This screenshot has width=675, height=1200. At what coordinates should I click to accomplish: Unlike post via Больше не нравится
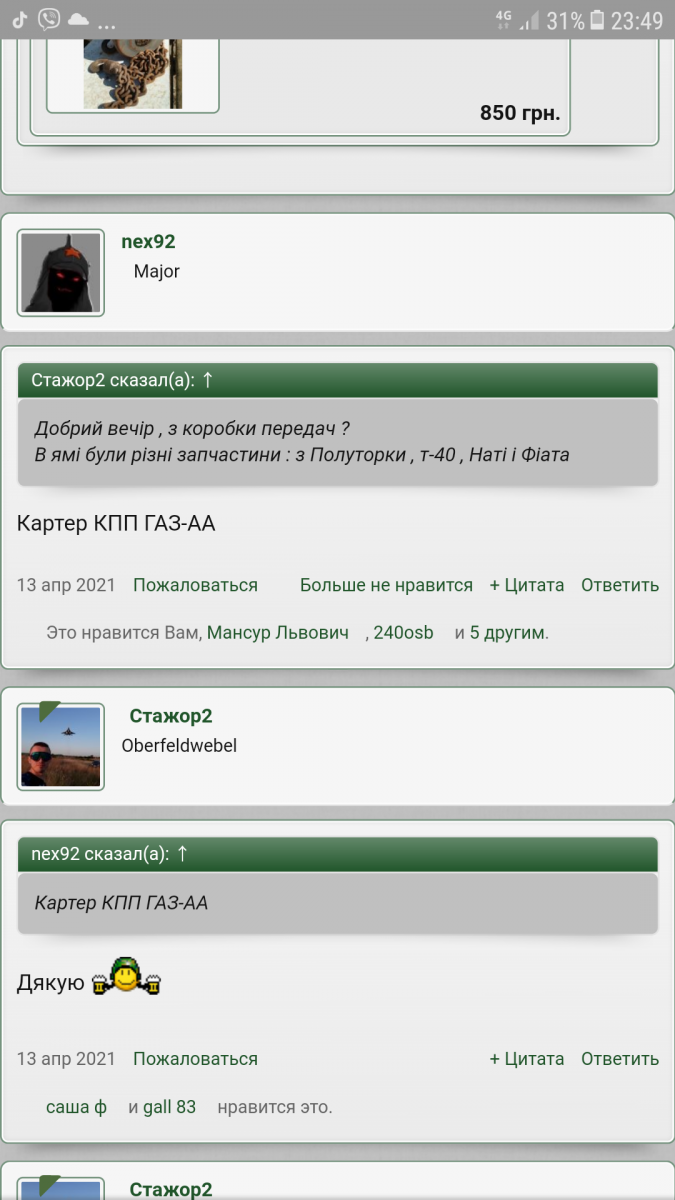386,585
